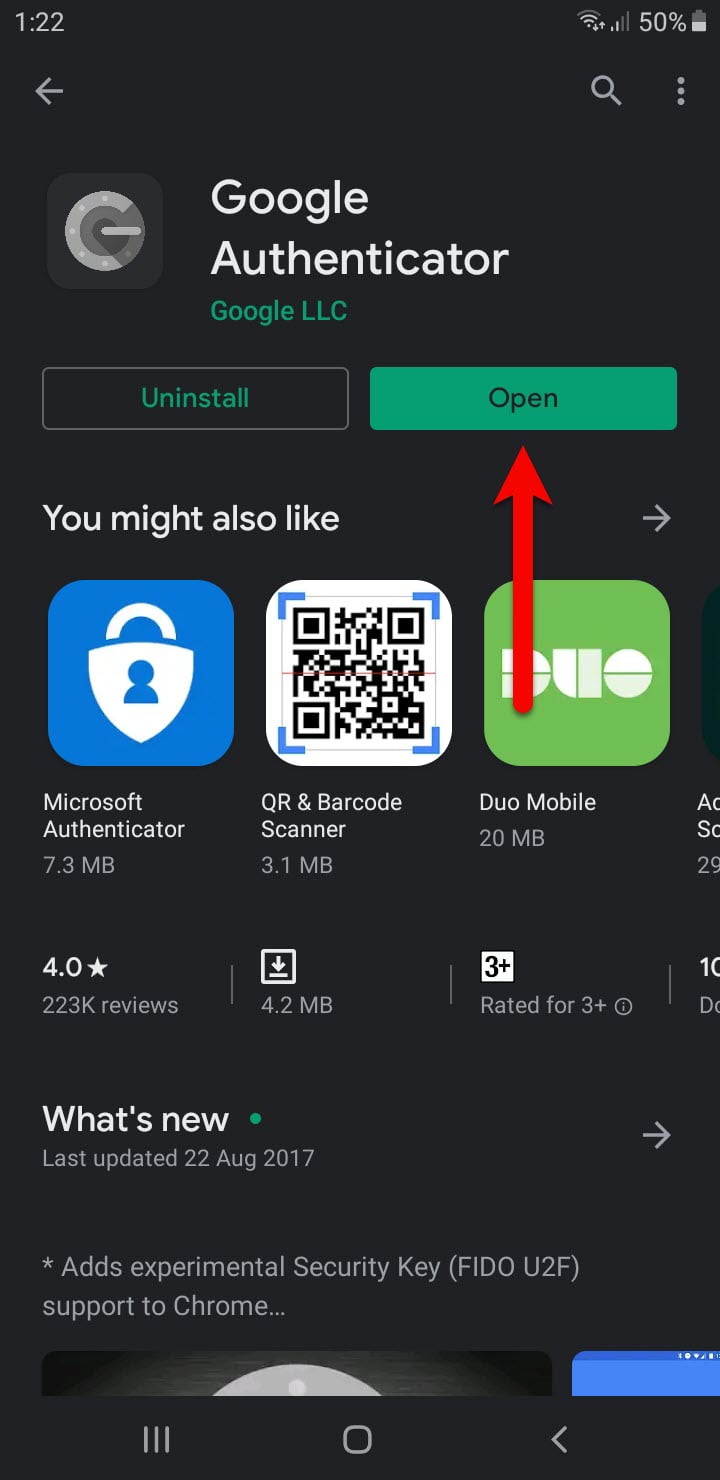Uninstall Google Authenticator
The height and width of the screenshot is (1480, 720).
click(x=195, y=398)
